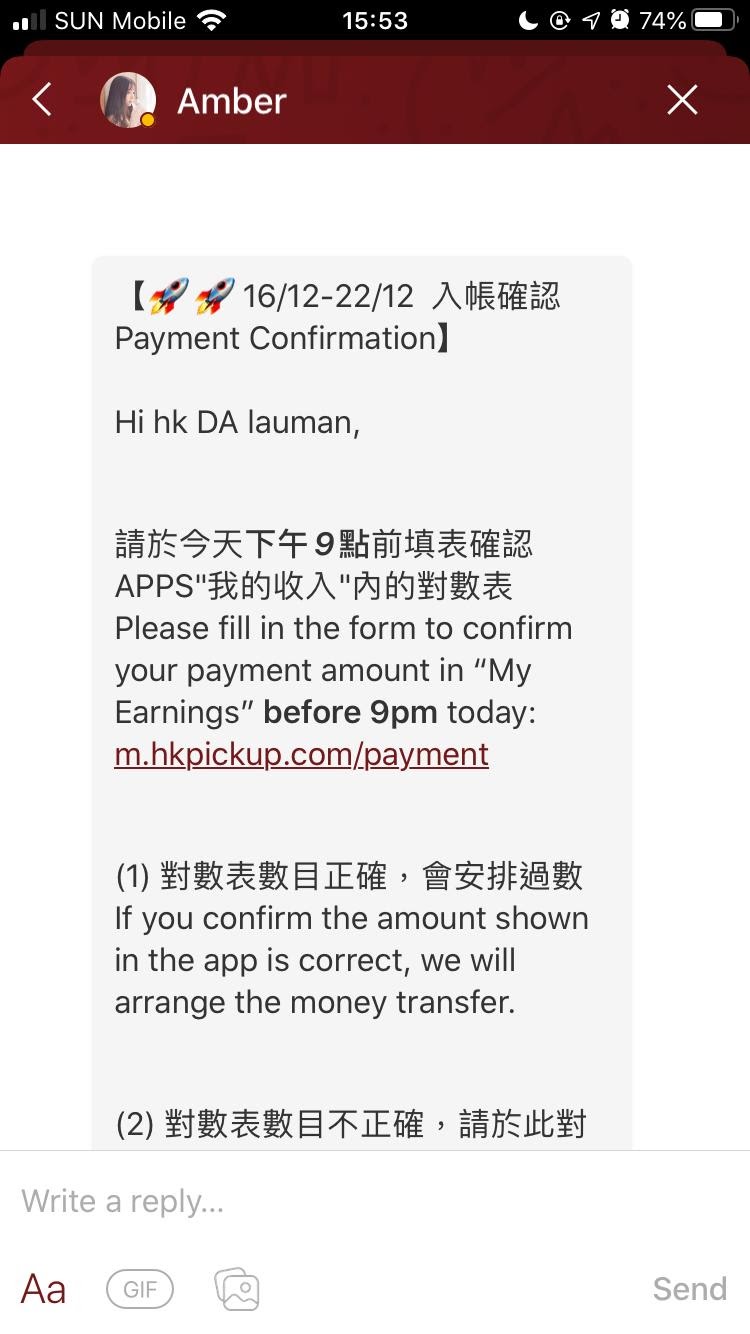Tap Send to post the reply

(689, 1289)
